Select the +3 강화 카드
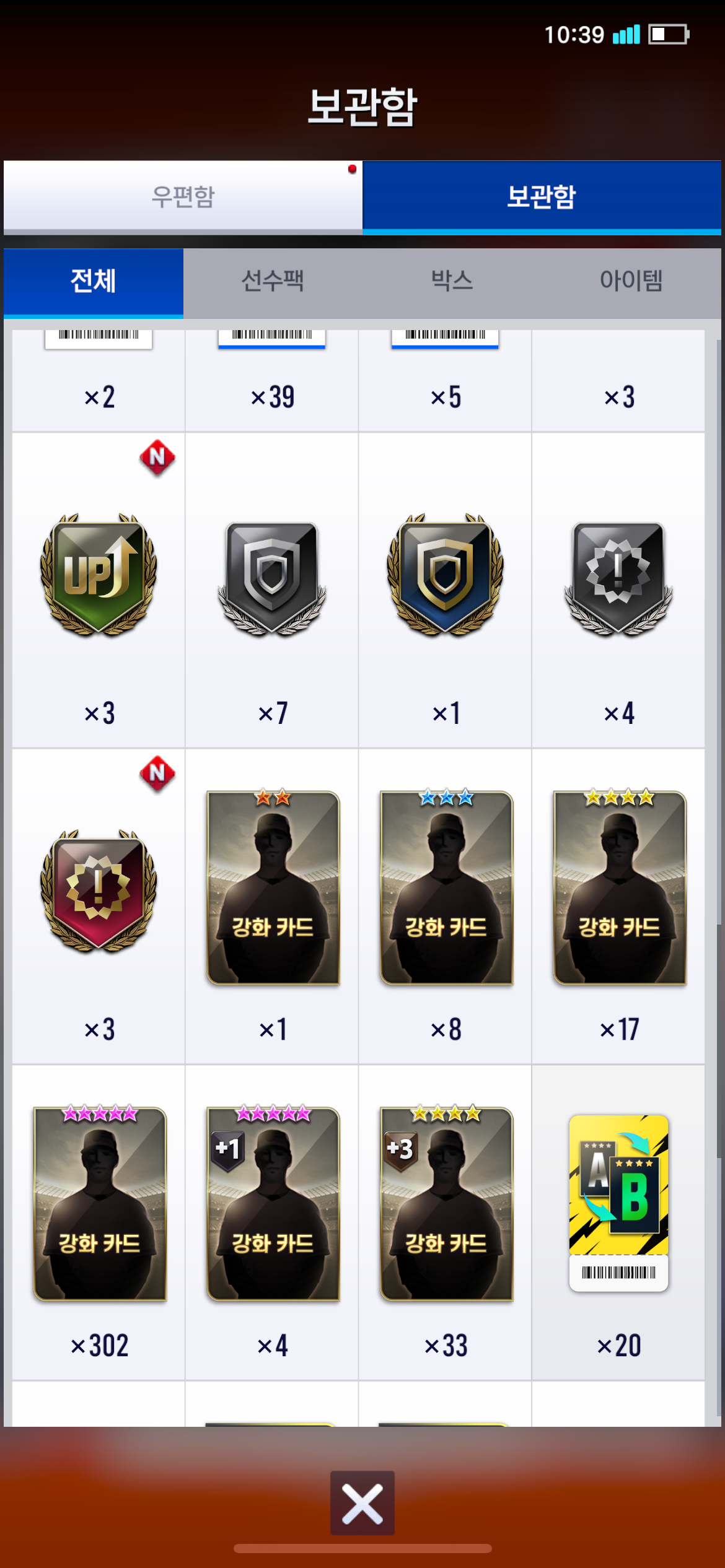This screenshot has width=725, height=1568. pyautogui.click(x=446, y=1203)
